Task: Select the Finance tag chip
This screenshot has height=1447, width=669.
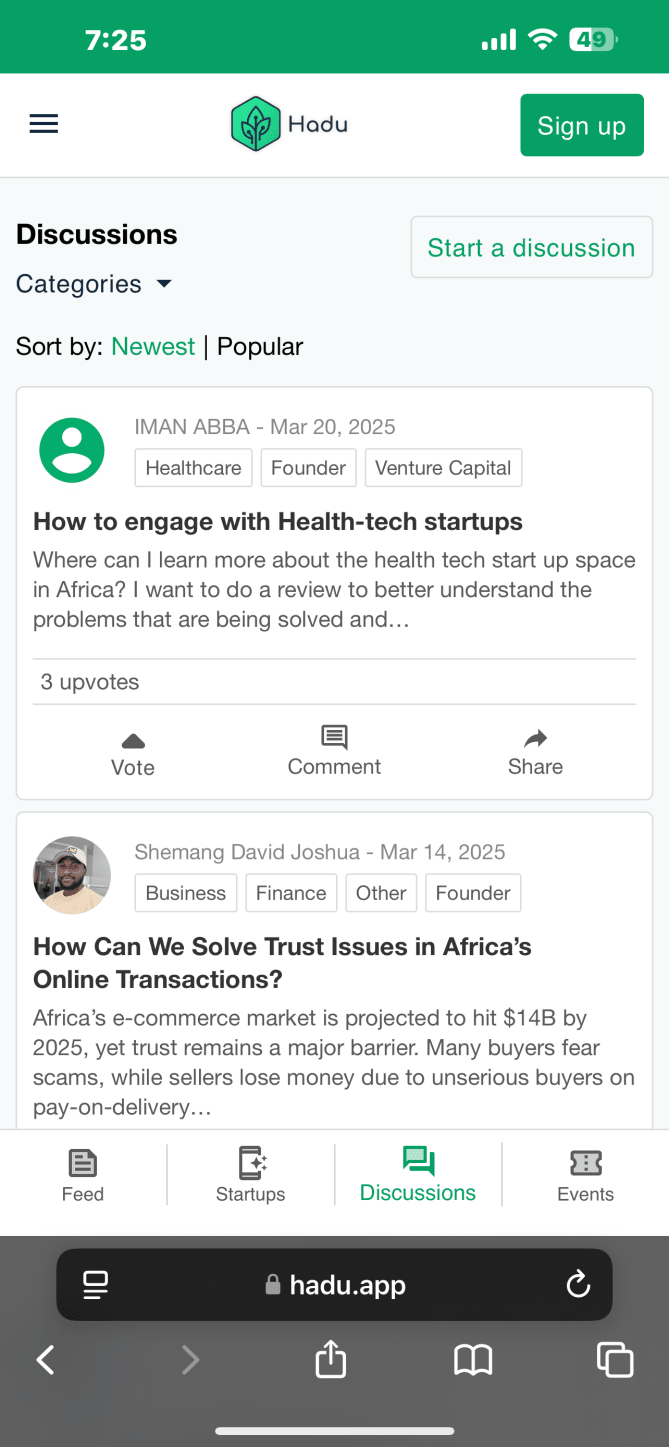Action: [291, 893]
